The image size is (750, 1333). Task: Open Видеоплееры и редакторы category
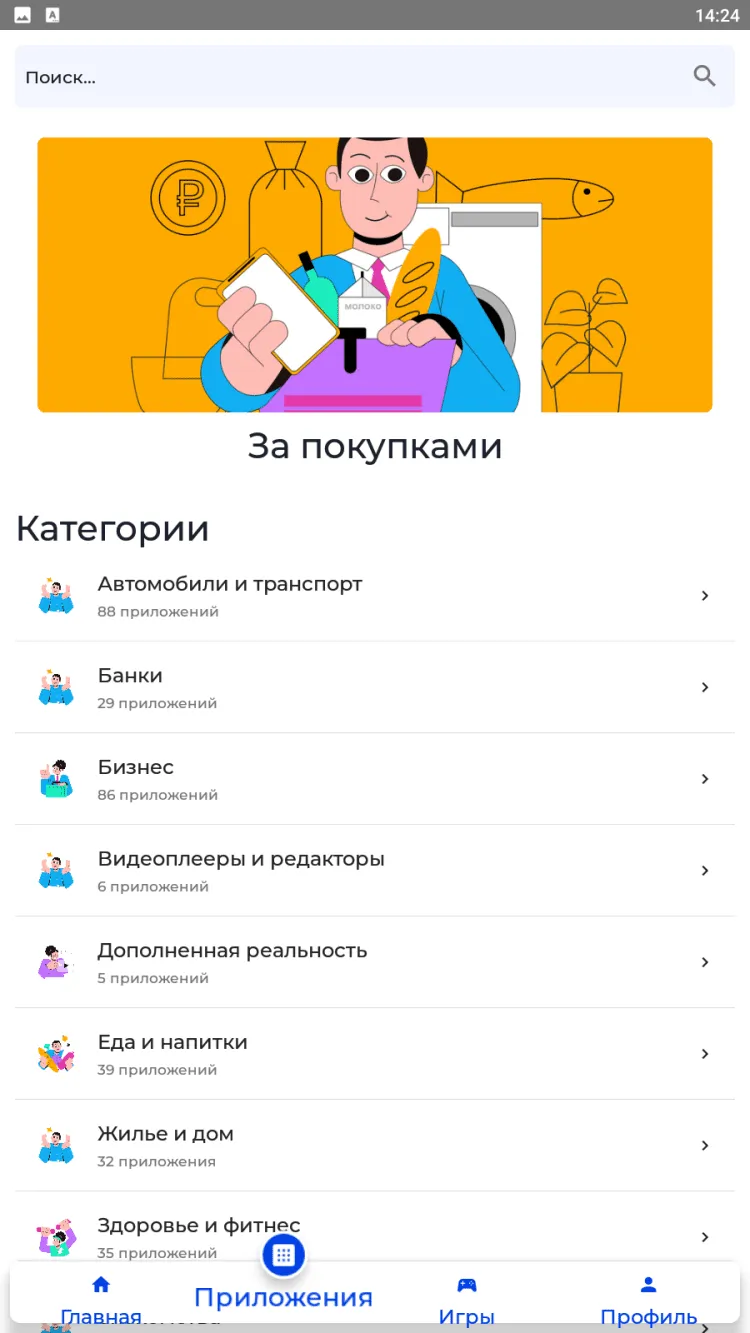(375, 871)
